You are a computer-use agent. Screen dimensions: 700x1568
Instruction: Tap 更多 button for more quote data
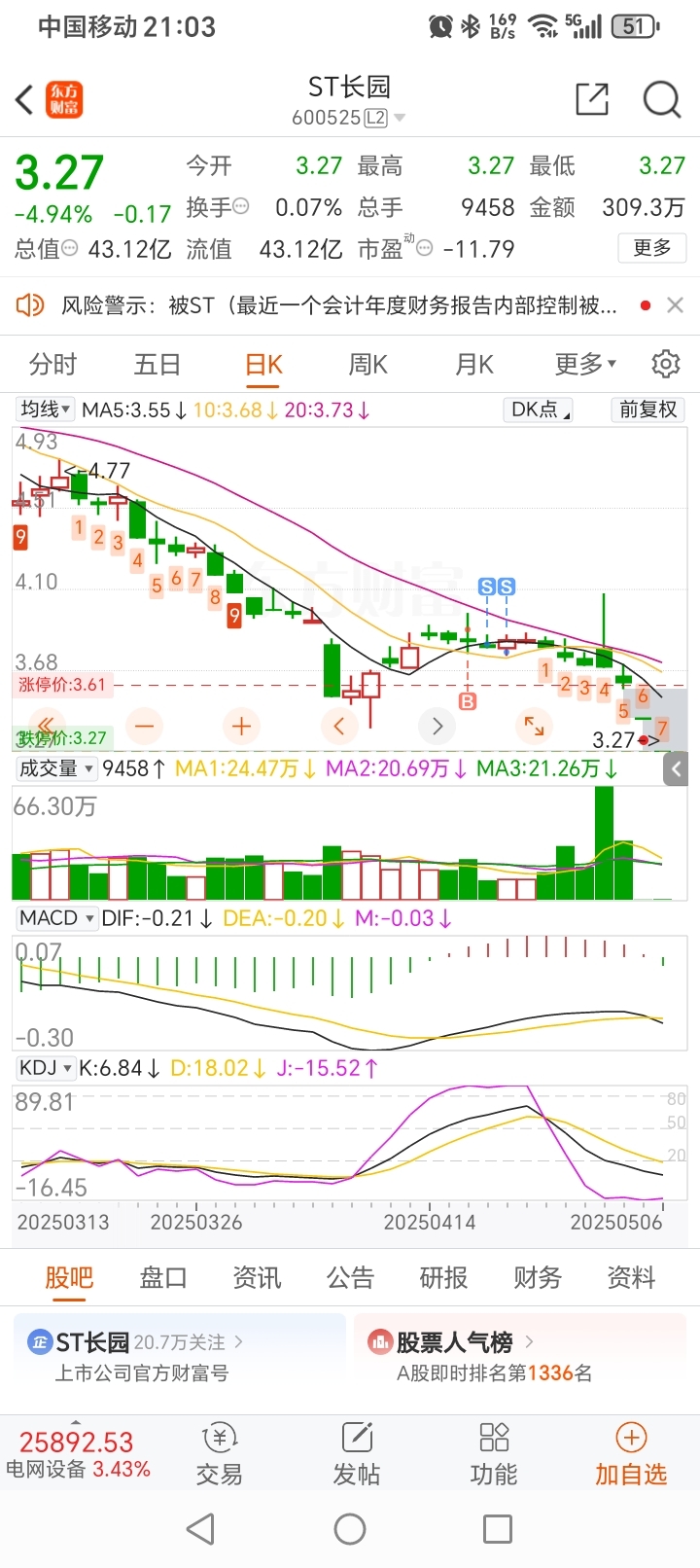pyautogui.click(x=651, y=248)
